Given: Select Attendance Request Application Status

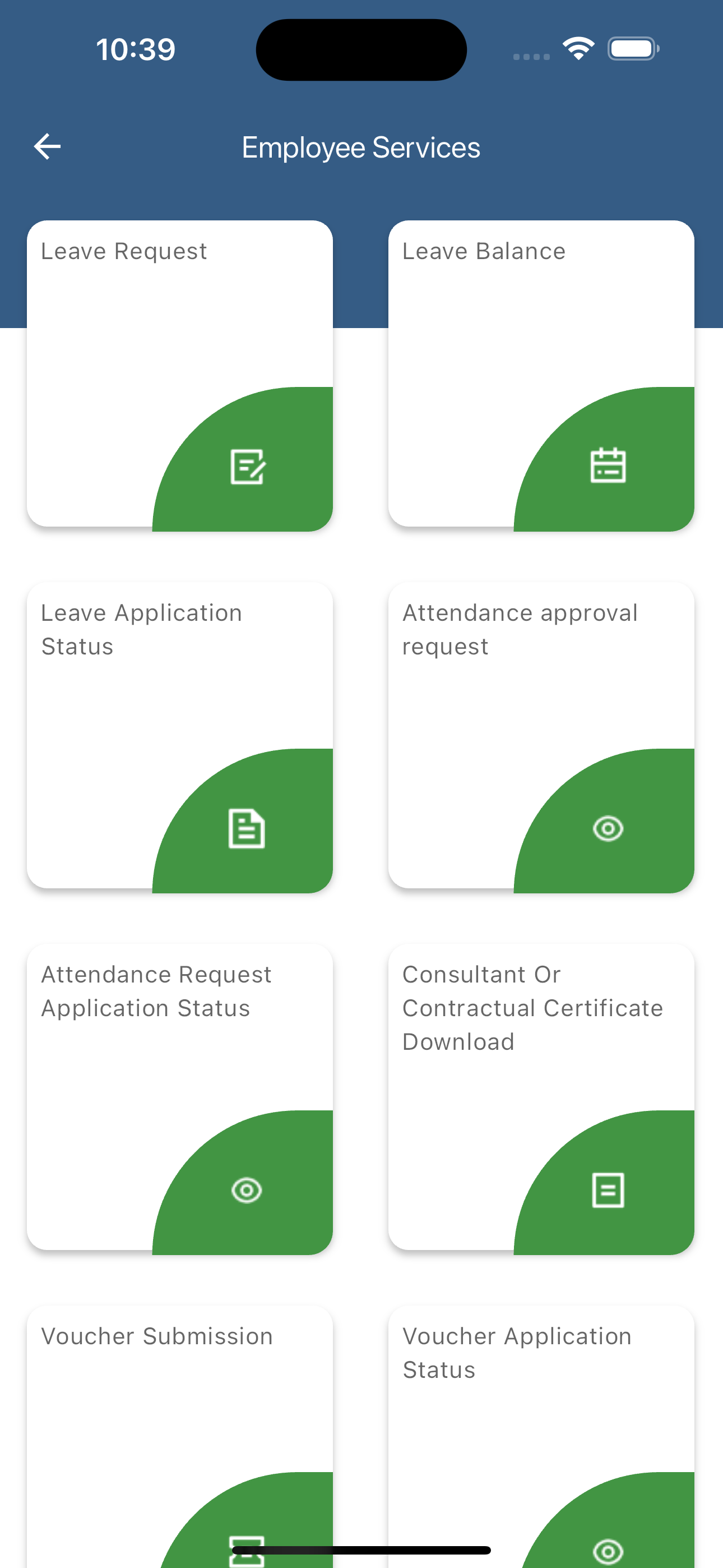Looking at the screenshot, I should click(179, 1098).
